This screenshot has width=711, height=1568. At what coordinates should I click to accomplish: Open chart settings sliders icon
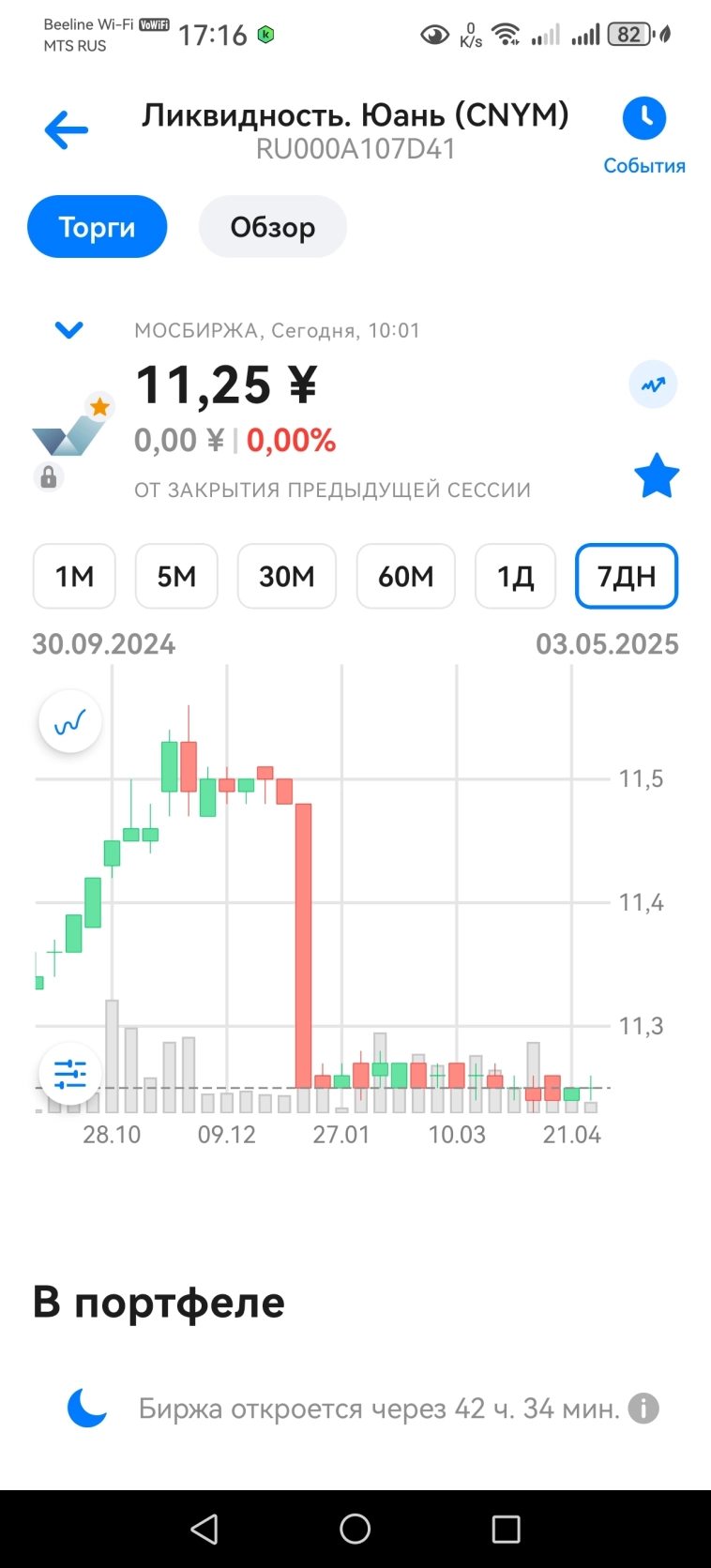coord(70,1073)
